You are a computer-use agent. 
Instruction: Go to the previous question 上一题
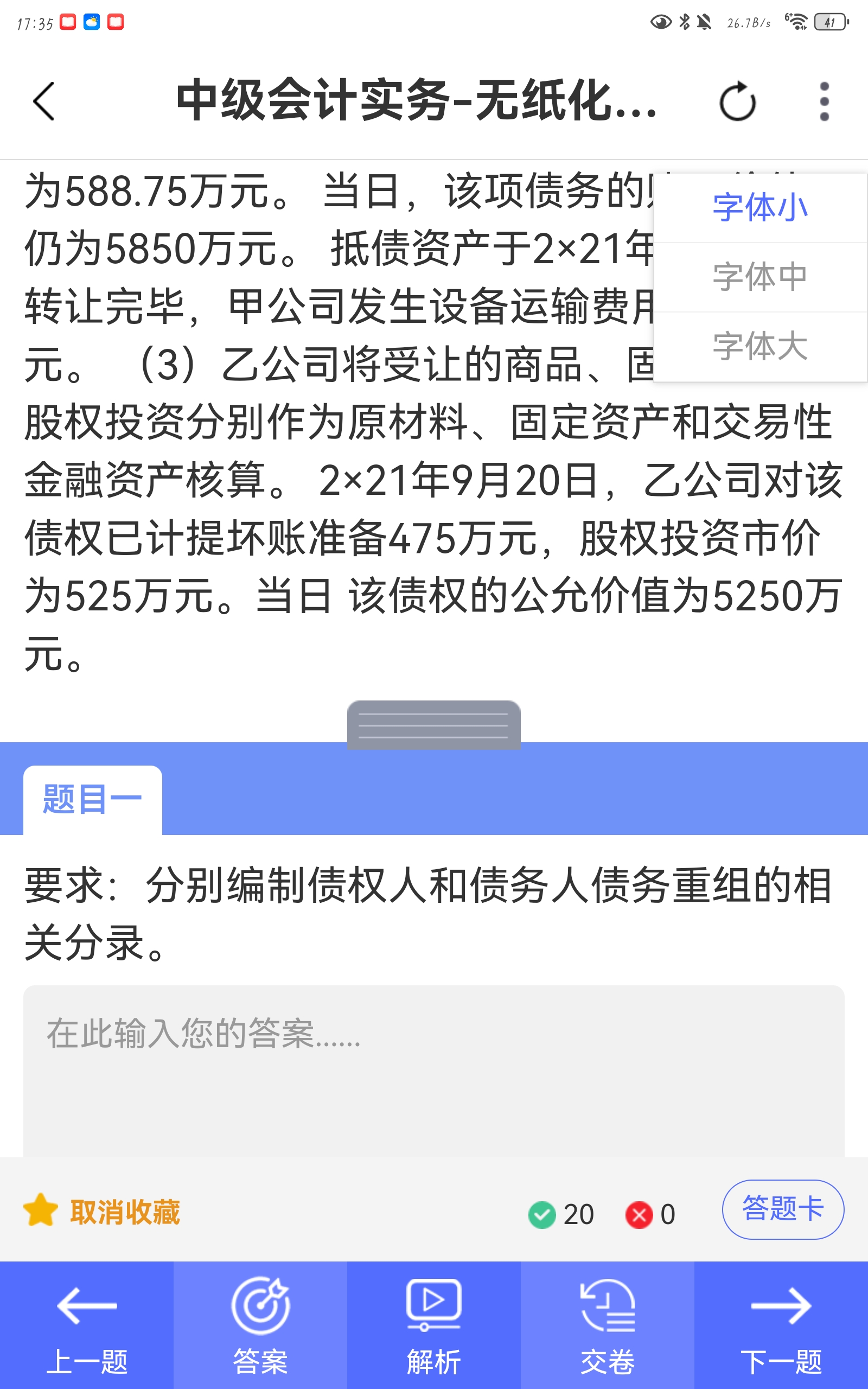point(87,1325)
